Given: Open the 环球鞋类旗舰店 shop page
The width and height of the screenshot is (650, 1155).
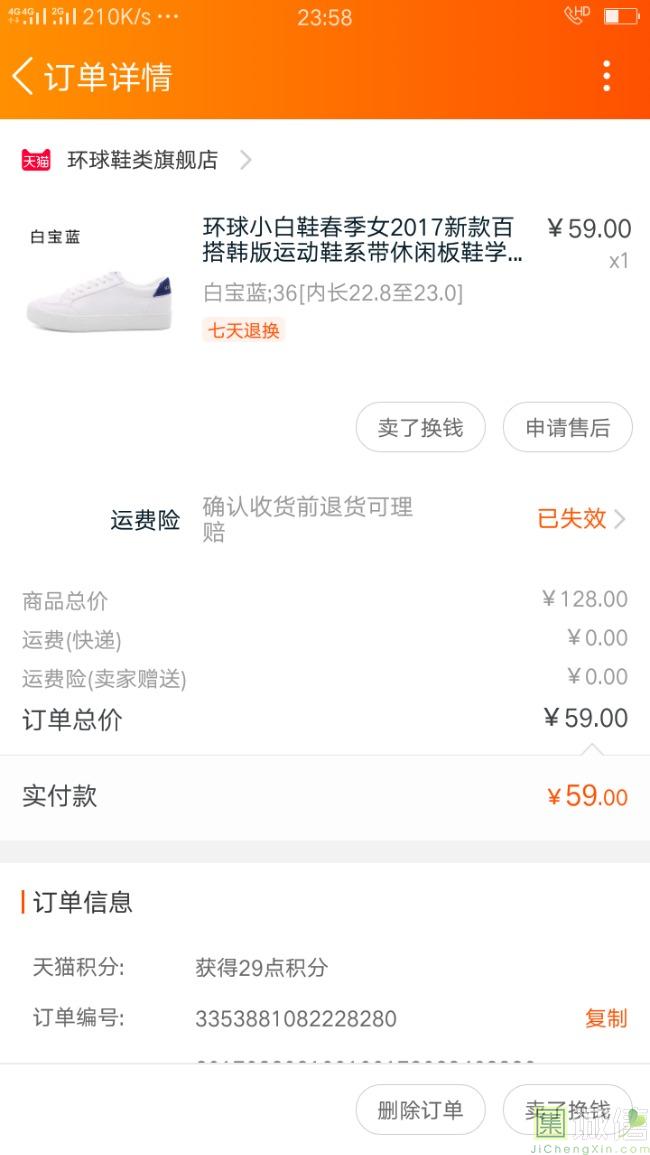Looking at the screenshot, I should coord(143,160).
